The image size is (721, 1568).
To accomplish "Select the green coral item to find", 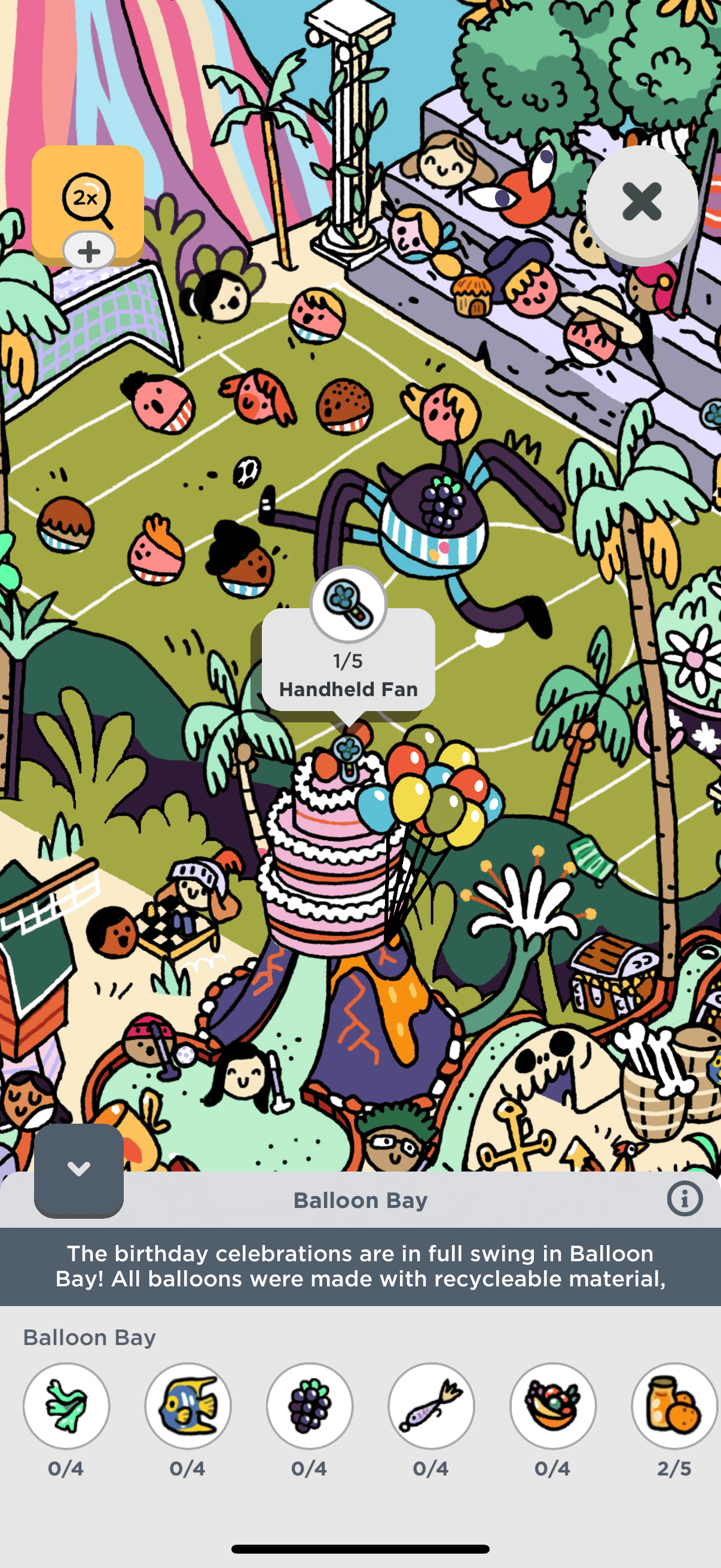I will pos(66,1406).
